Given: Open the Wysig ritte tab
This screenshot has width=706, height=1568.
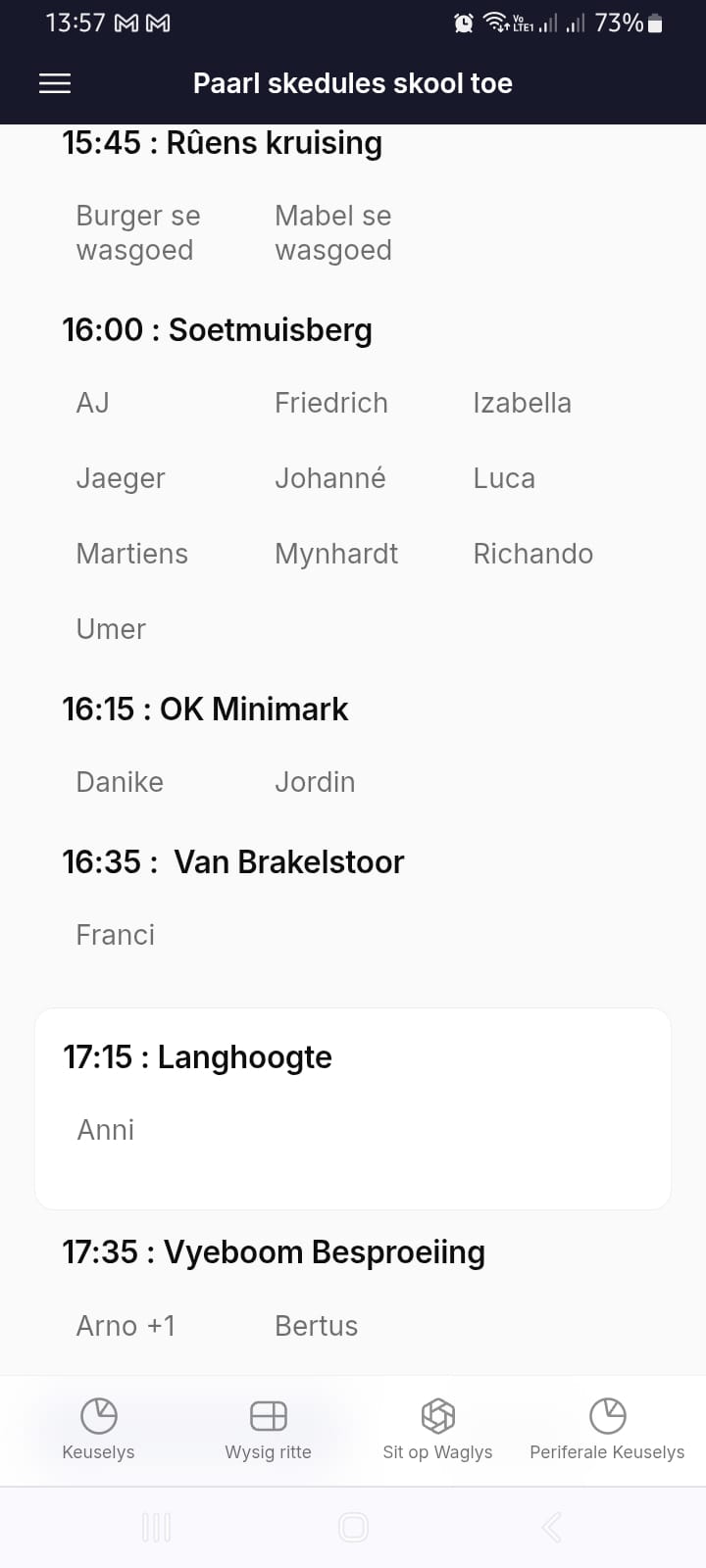Looking at the screenshot, I should [268, 1430].
